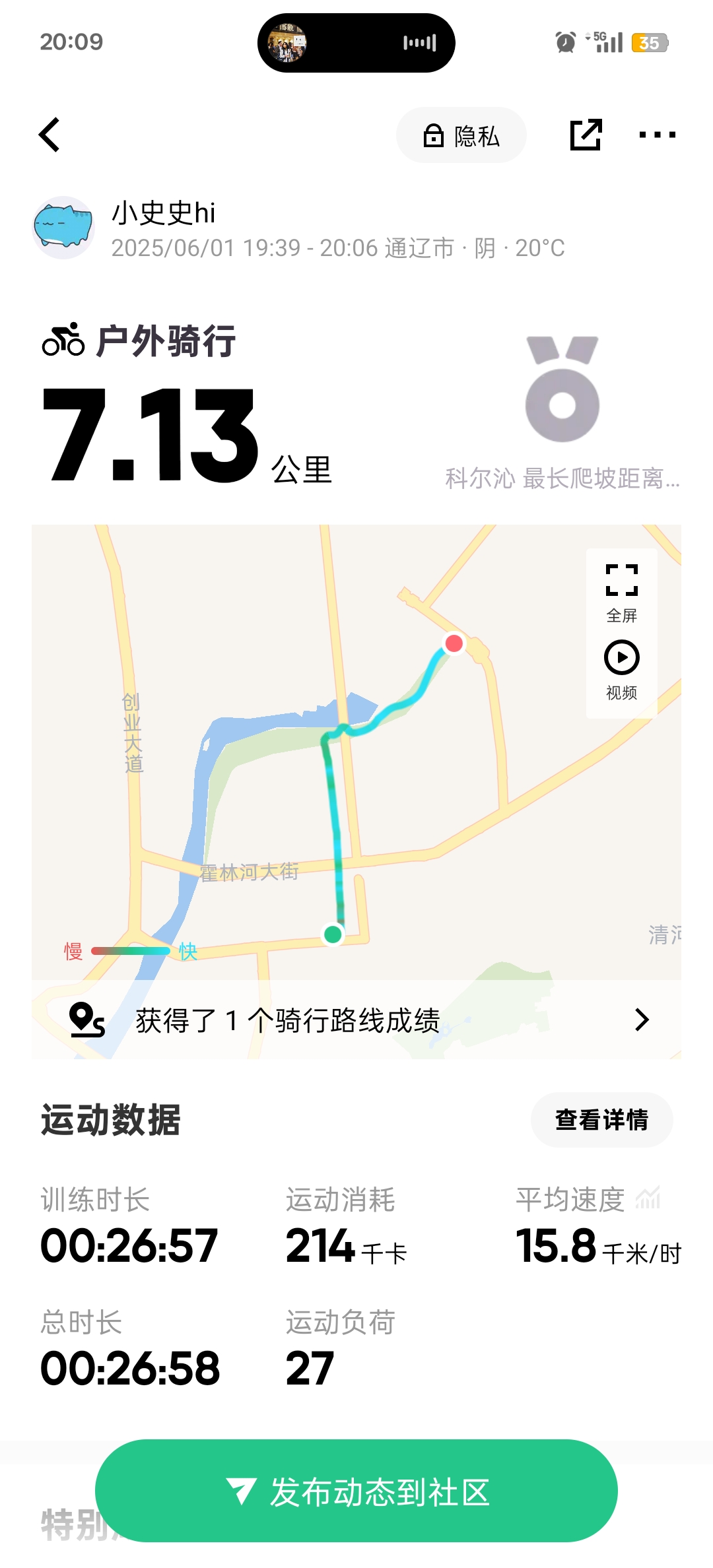The image size is (713, 1568).
Task: Open the 隐私 privacy setting
Action: point(461,135)
